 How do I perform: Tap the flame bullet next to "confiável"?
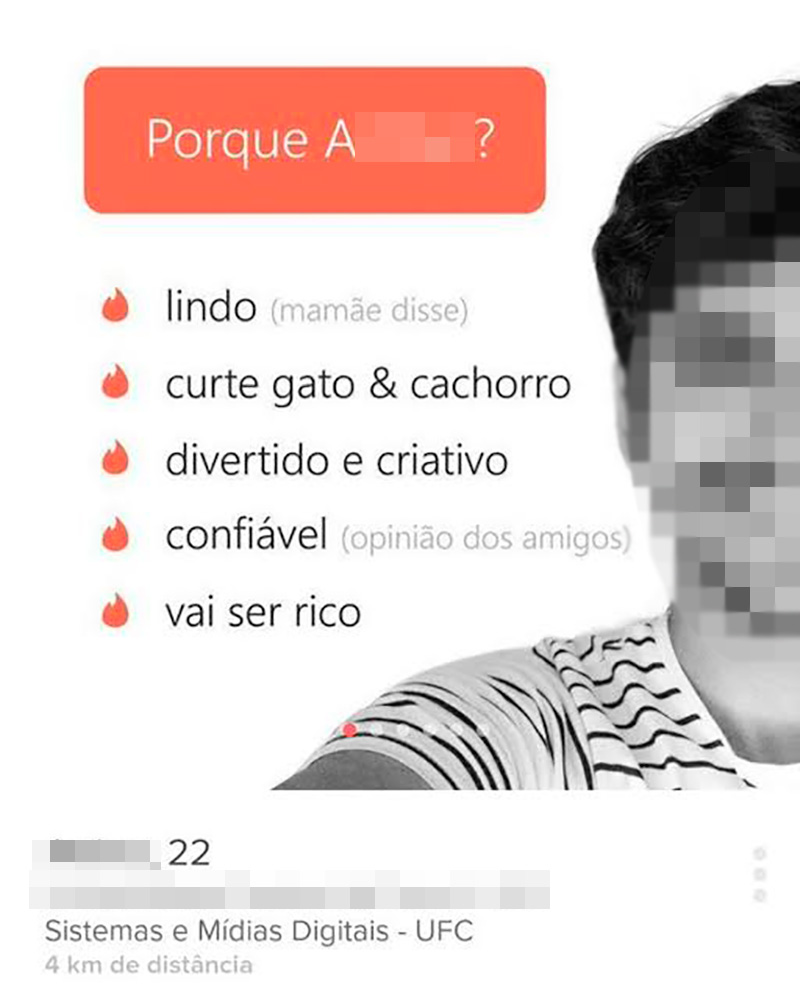pos(116,532)
